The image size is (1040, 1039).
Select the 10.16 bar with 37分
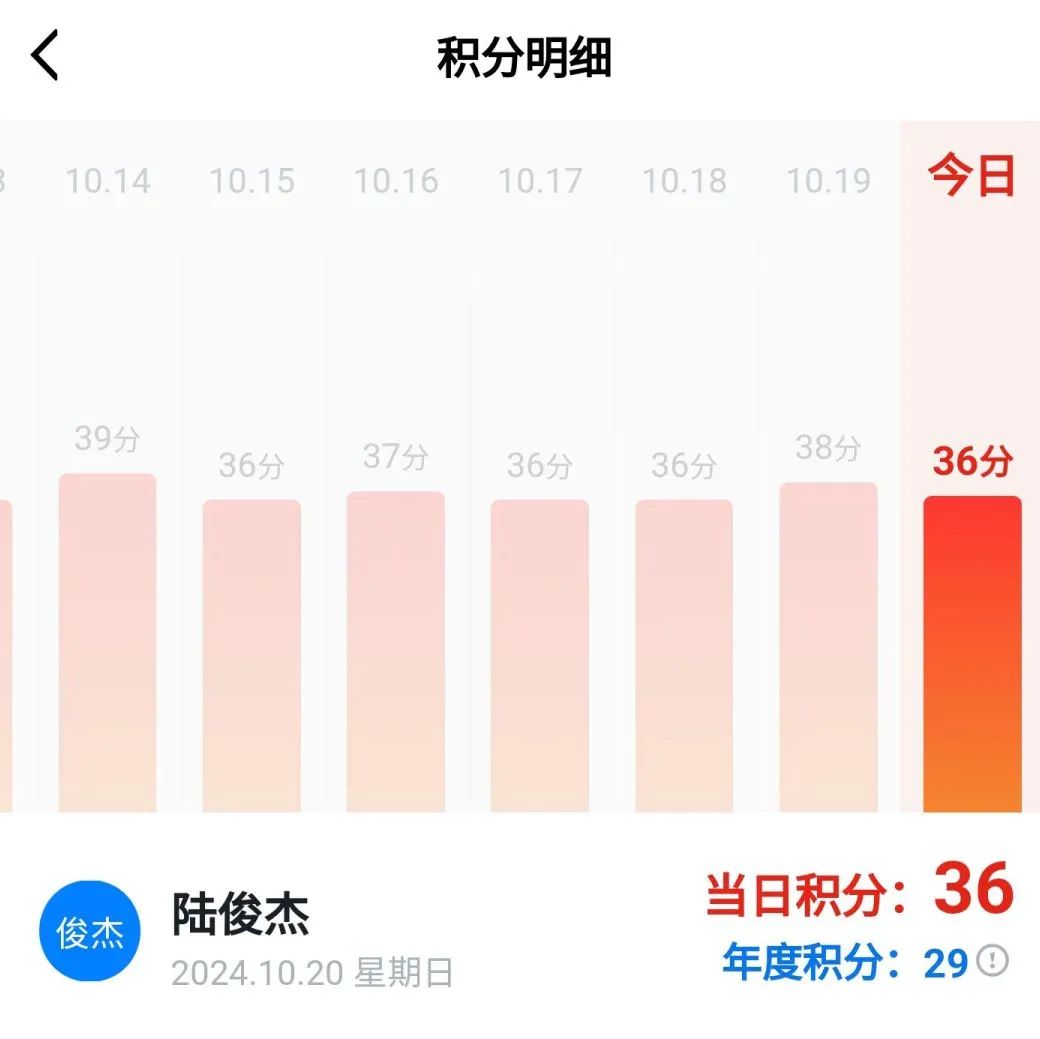[396, 651]
